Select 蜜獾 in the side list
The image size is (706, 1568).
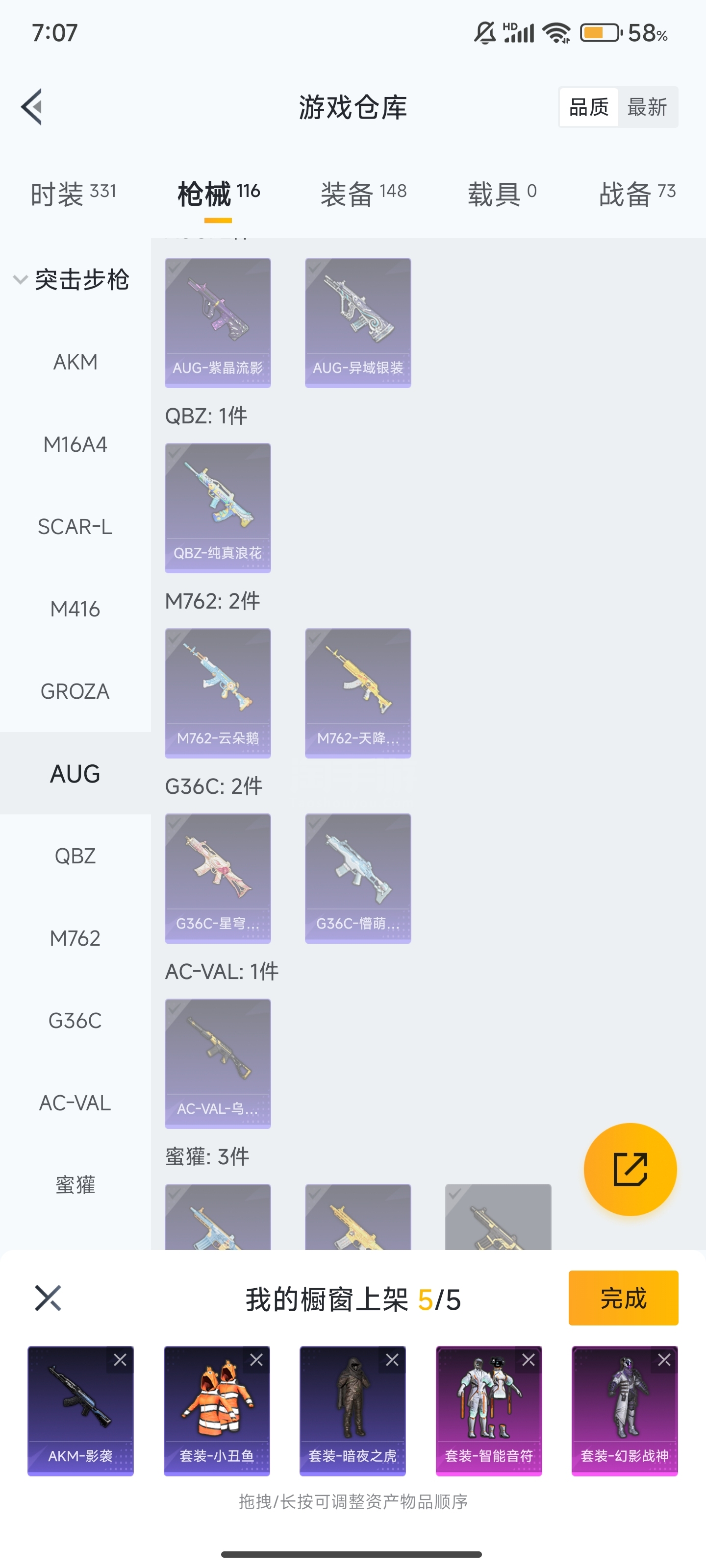75,1185
